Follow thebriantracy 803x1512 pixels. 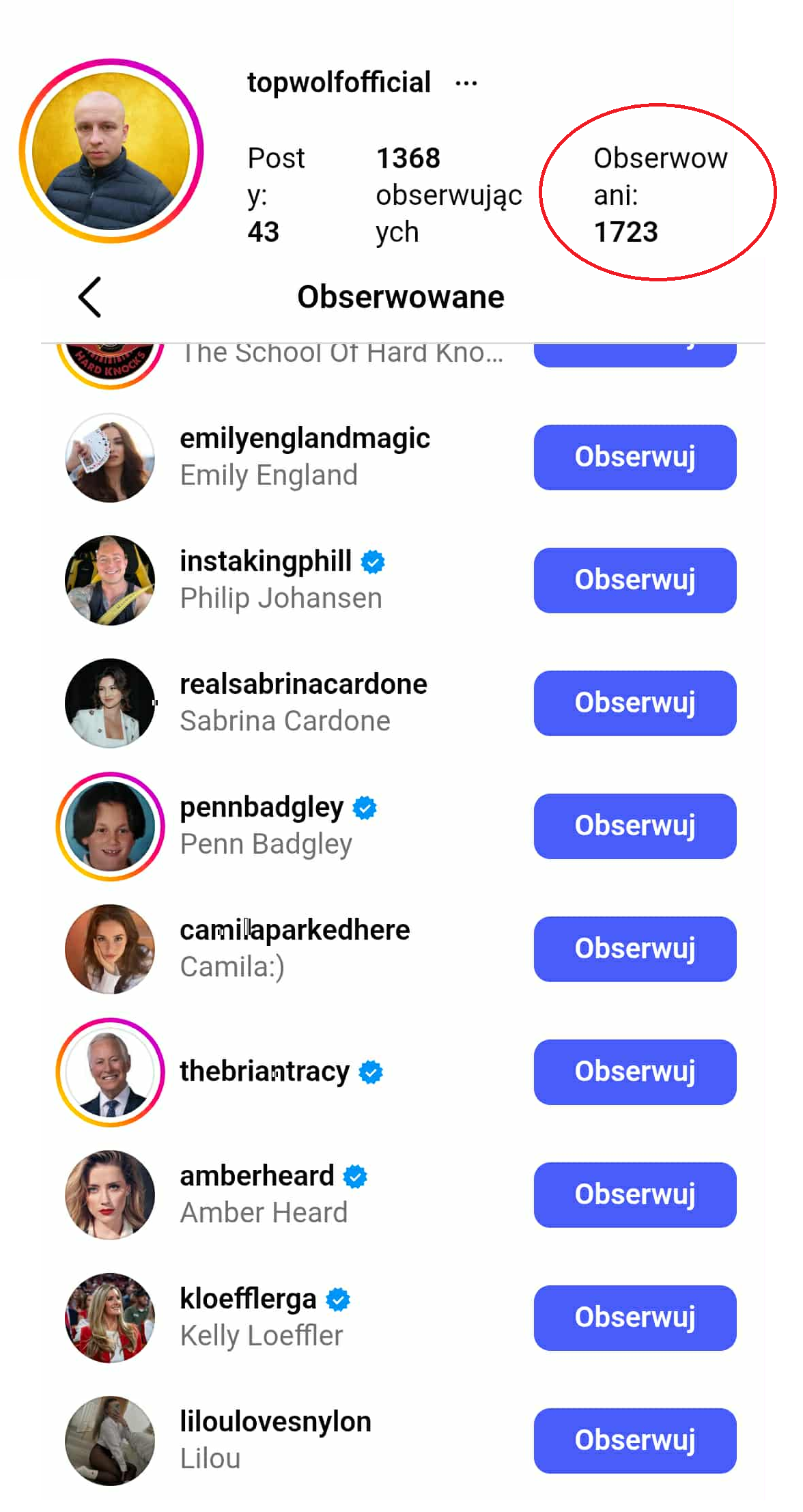[x=634, y=1072]
